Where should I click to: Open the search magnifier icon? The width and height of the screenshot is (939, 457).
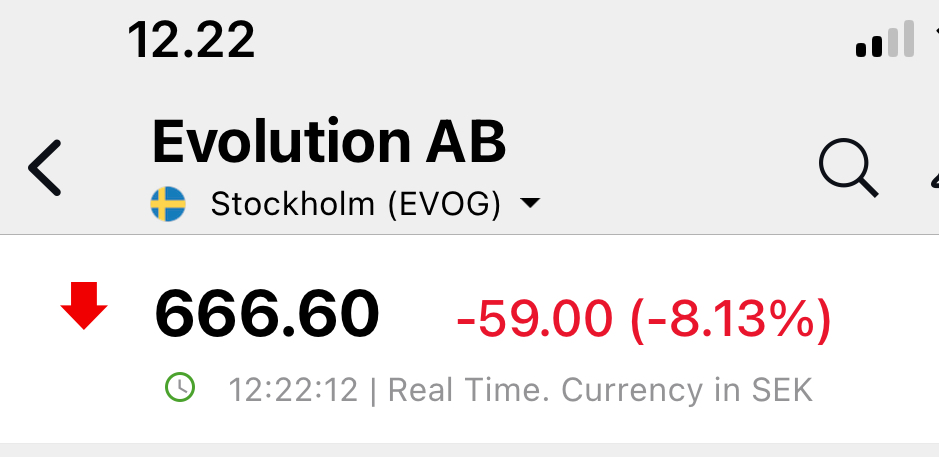click(848, 168)
